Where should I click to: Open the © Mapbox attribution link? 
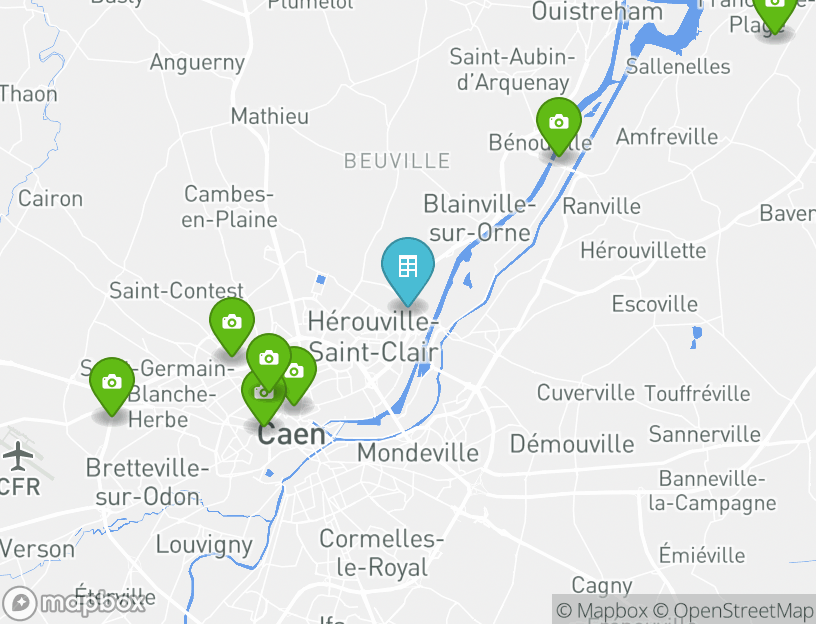[602, 610]
